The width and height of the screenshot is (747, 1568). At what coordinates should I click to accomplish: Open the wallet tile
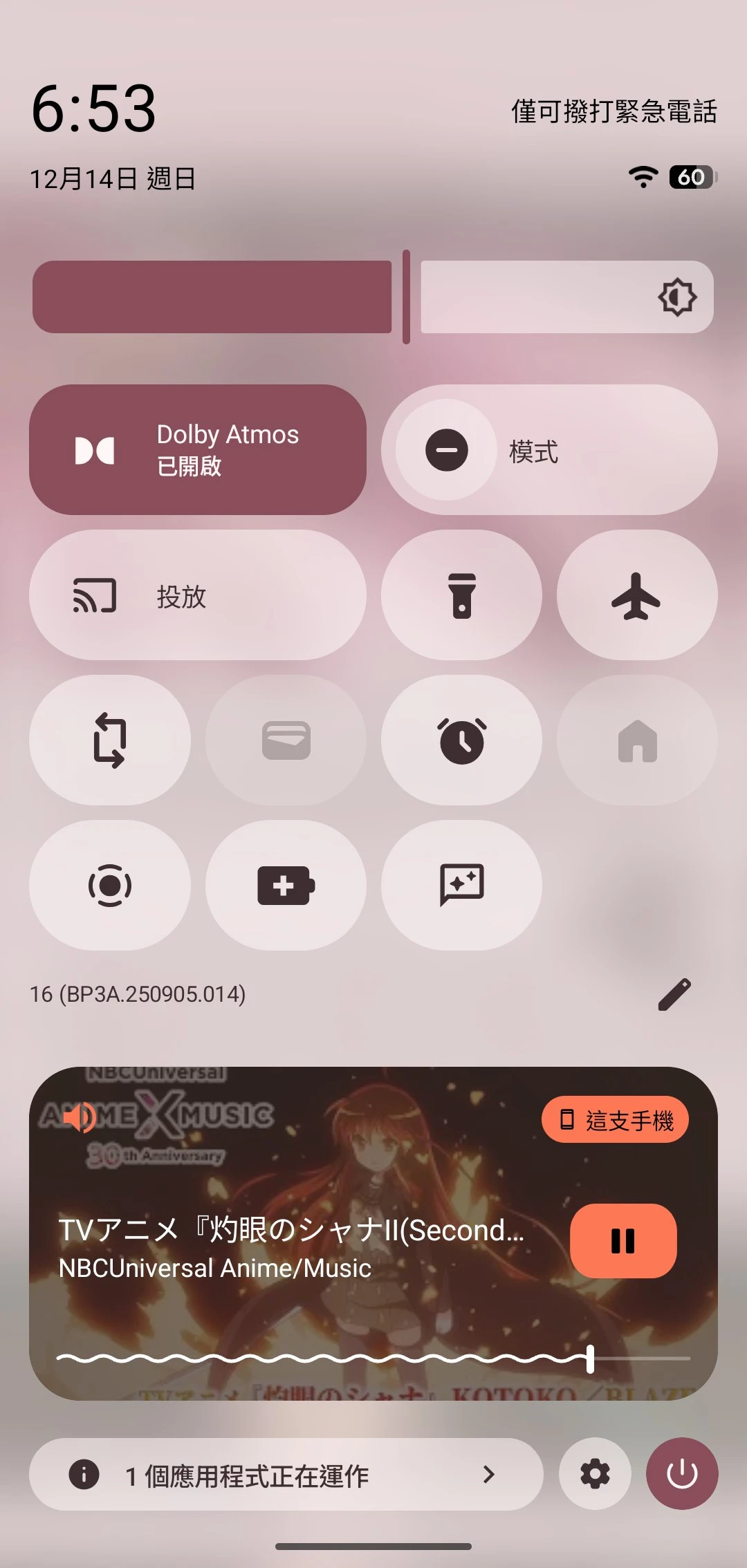[286, 740]
